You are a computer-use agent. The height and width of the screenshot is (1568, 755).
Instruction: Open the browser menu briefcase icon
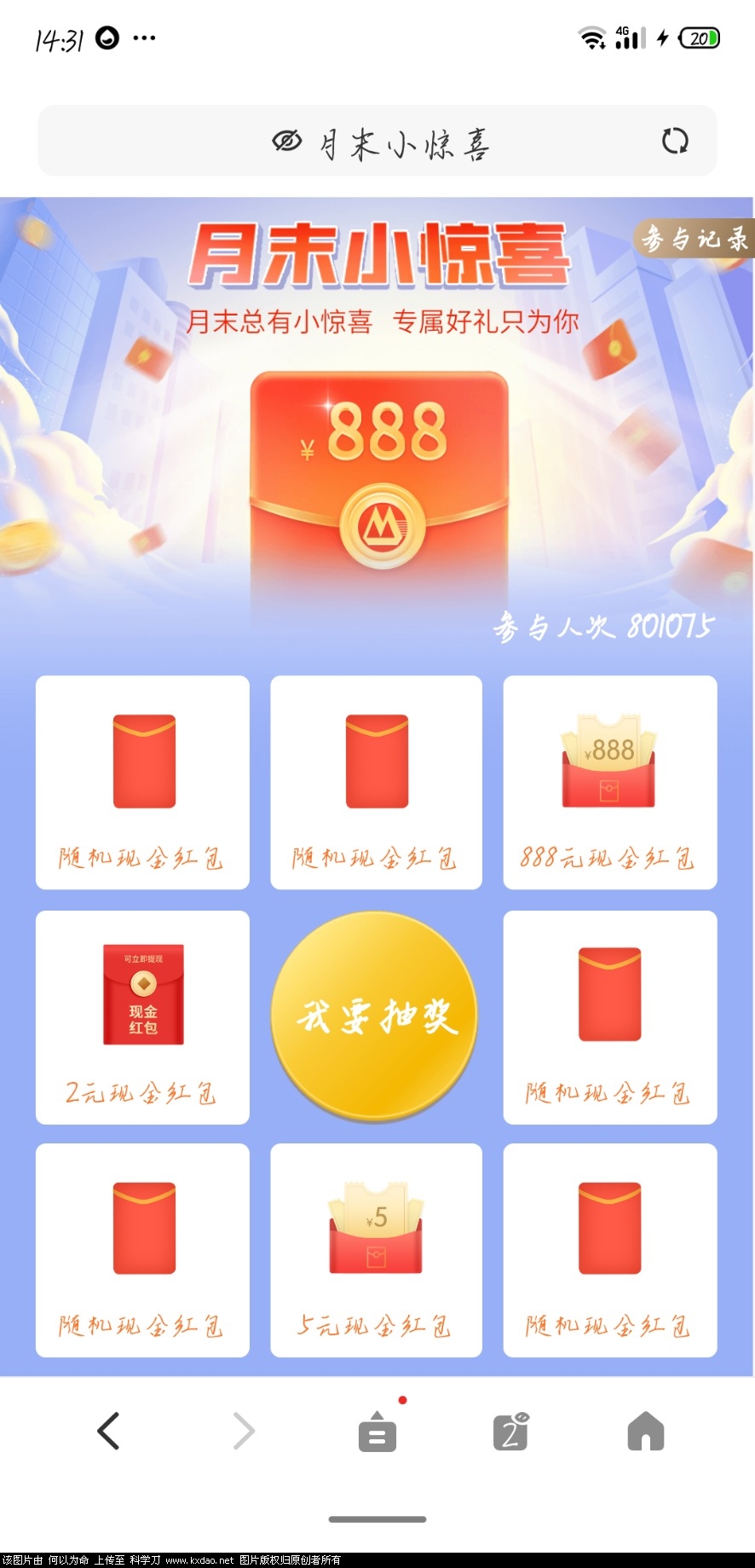(x=377, y=1432)
